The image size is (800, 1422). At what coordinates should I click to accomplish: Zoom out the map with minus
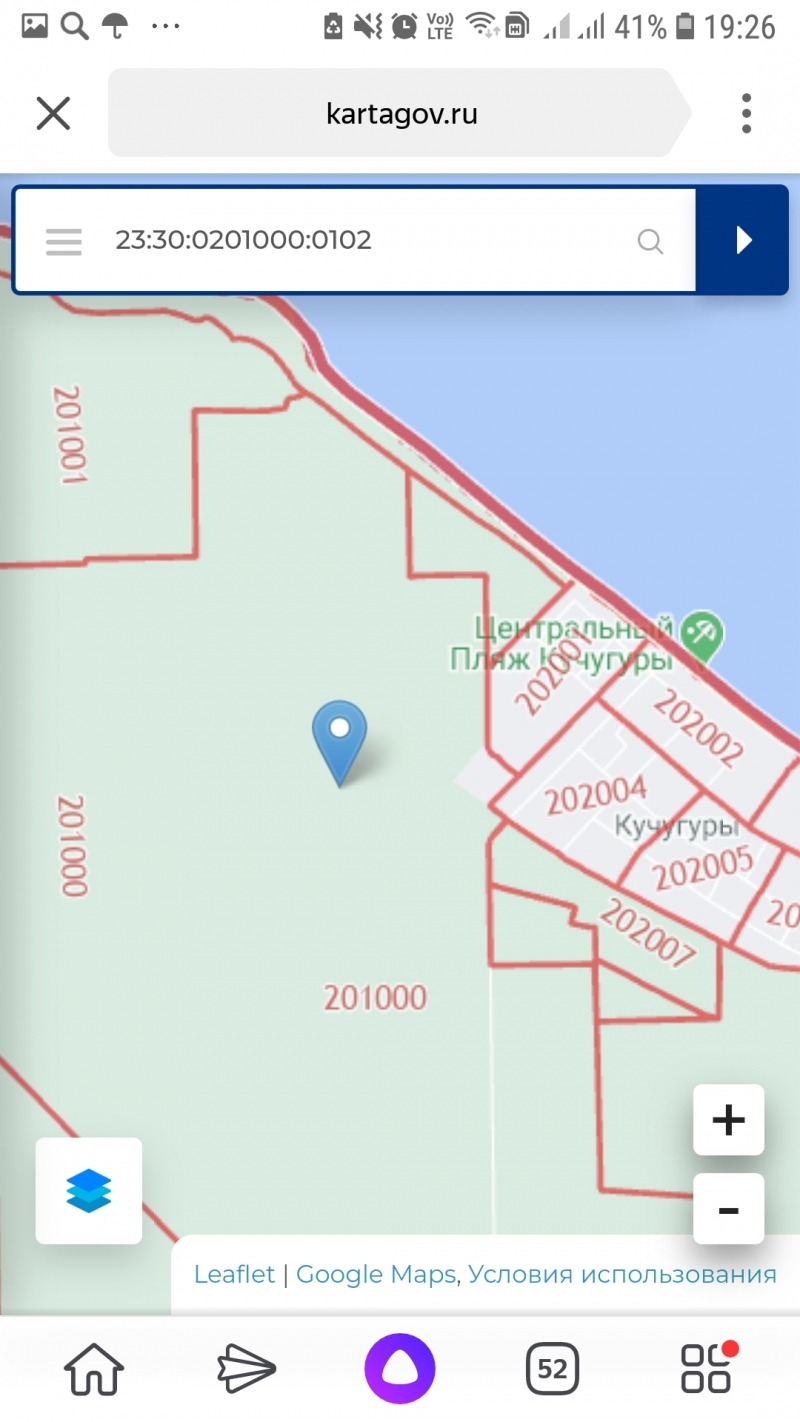tap(728, 1209)
